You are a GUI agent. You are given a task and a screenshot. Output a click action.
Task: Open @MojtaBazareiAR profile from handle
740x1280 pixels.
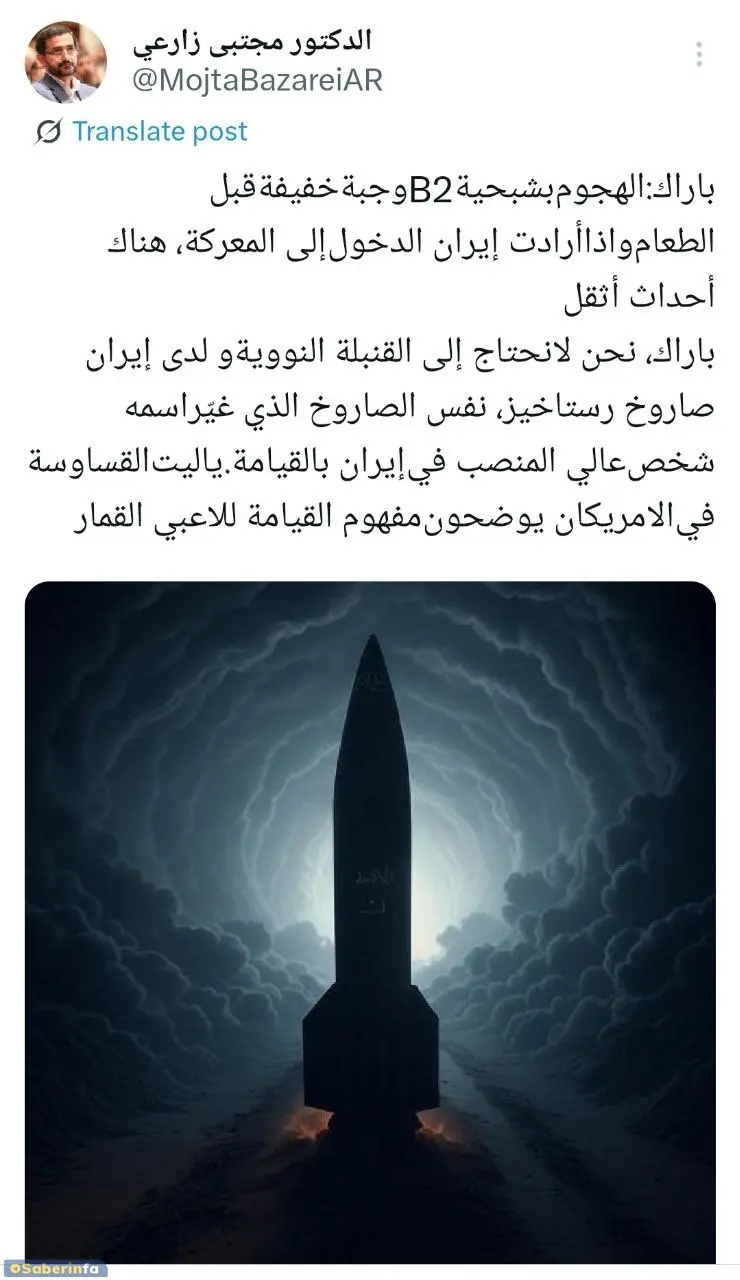click(x=256, y=79)
